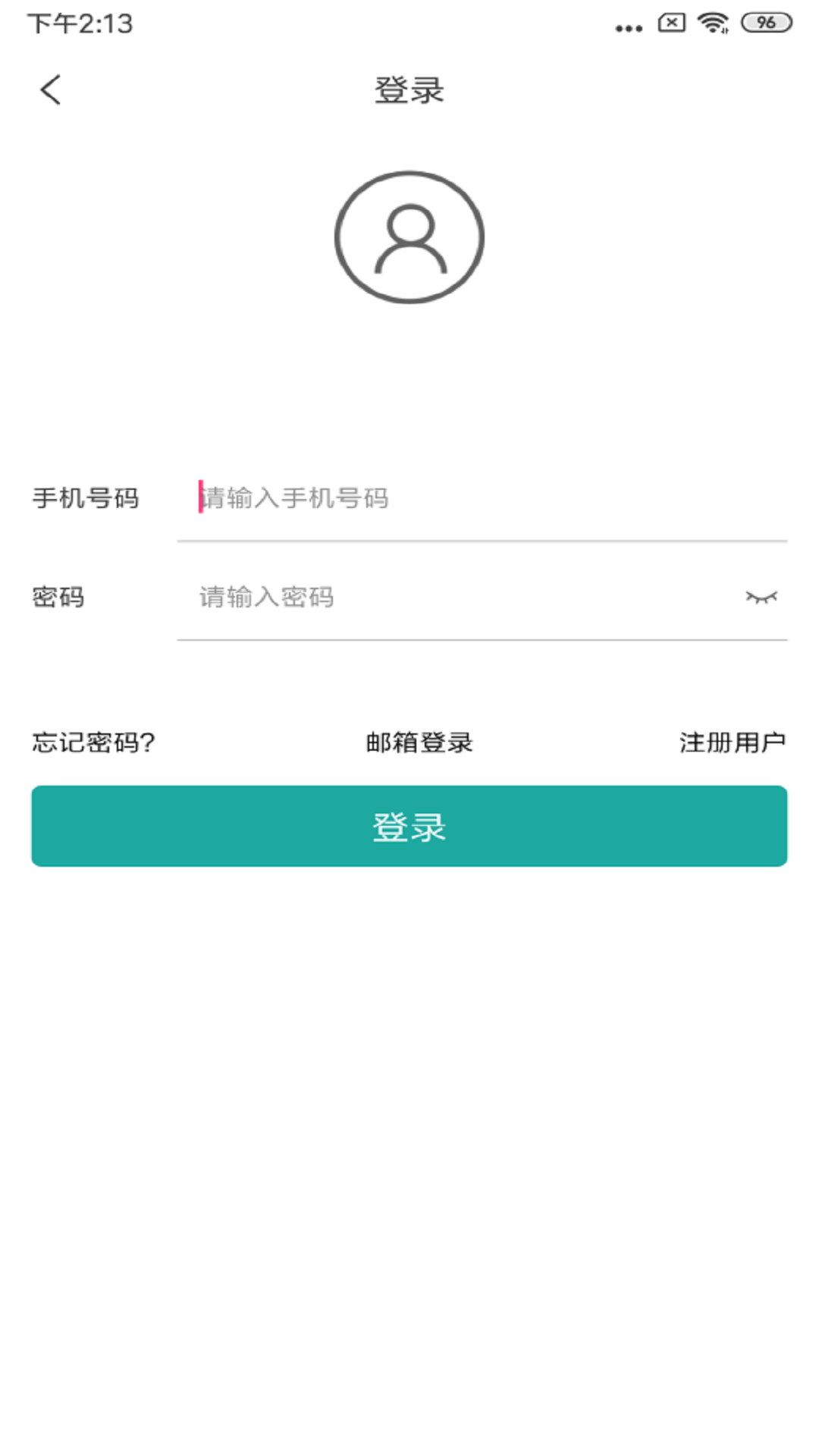This screenshot has width=819, height=1456.
Task: Open register user link (注册用户)
Action: (x=732, y=742)
